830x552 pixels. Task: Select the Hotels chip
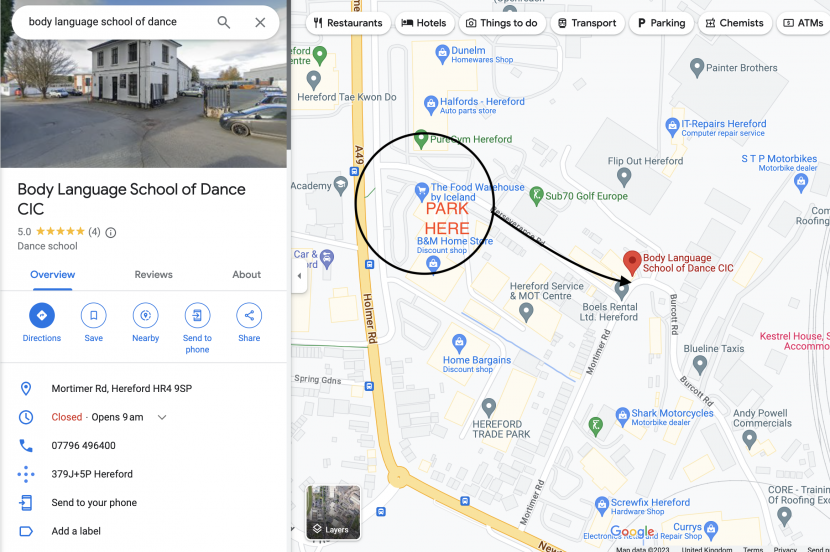424,23
